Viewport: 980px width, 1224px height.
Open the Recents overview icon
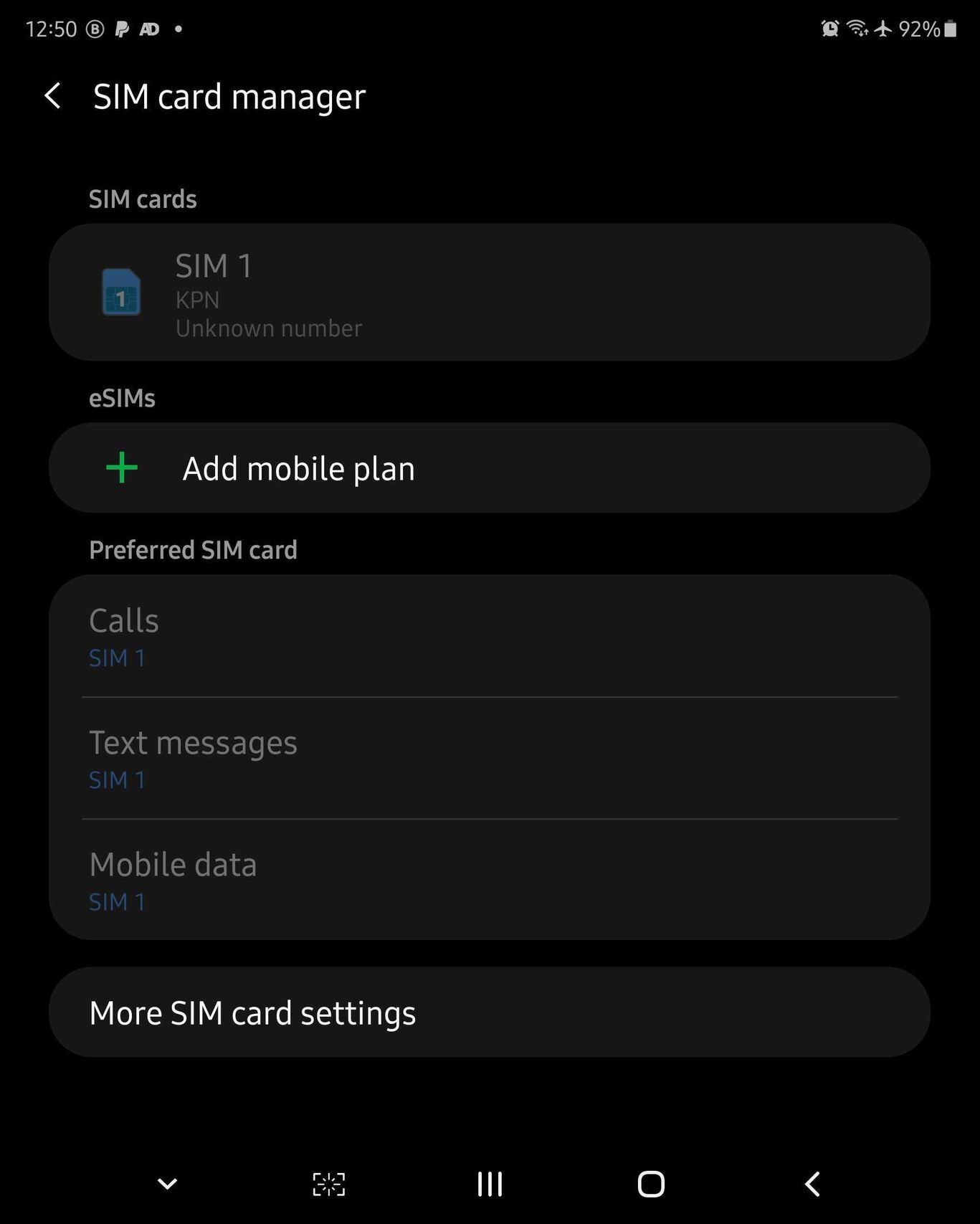tap(489, 1185)
